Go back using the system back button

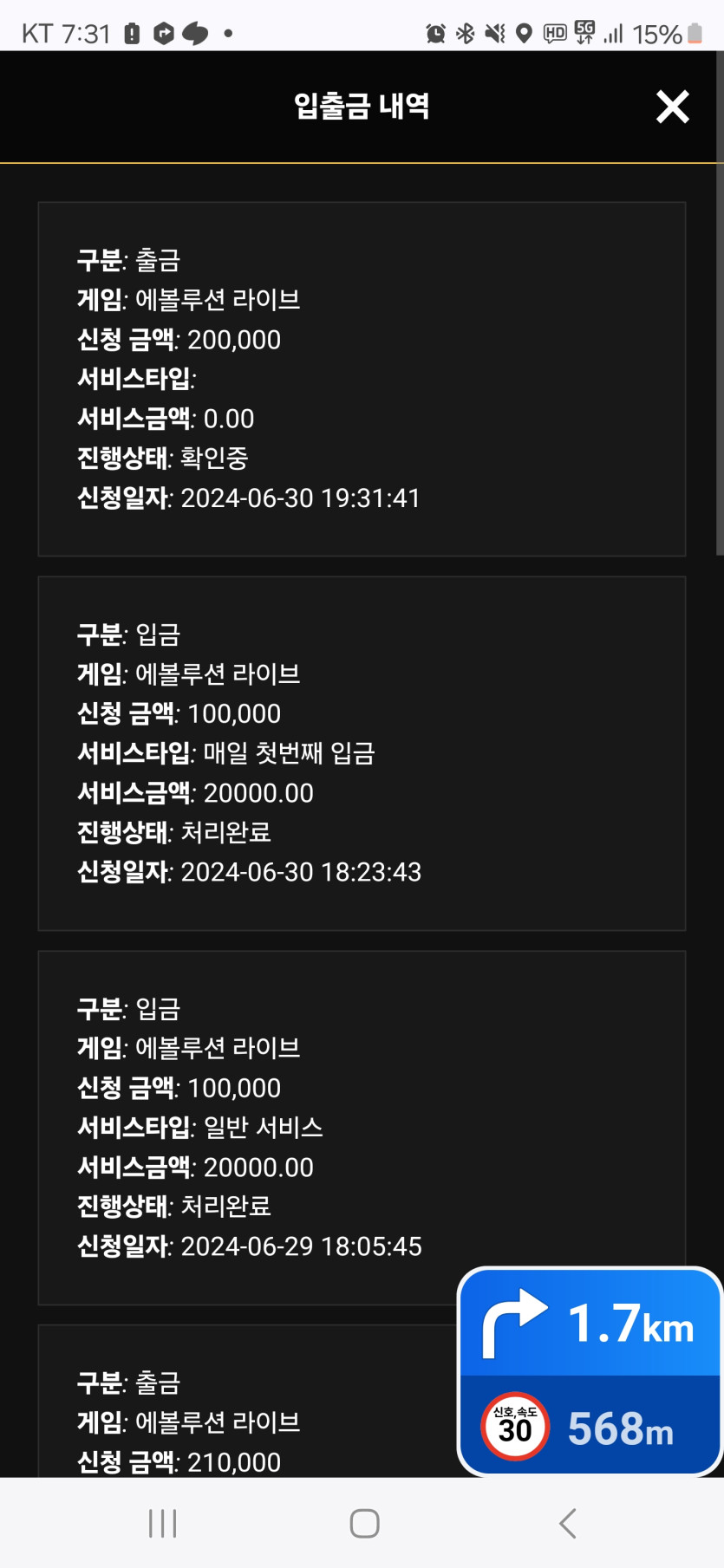coord(567,1523)
